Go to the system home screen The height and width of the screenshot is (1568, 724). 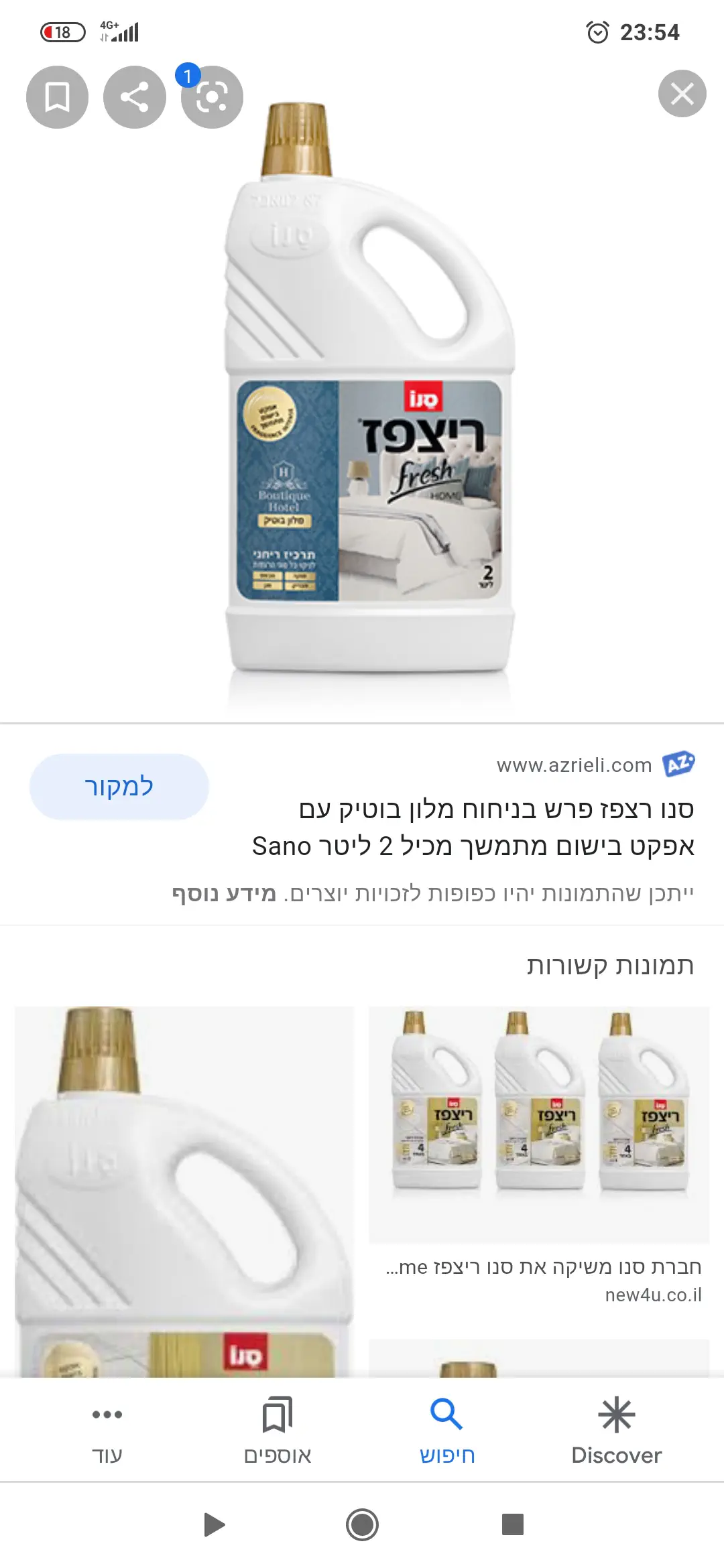[362, 1524]
